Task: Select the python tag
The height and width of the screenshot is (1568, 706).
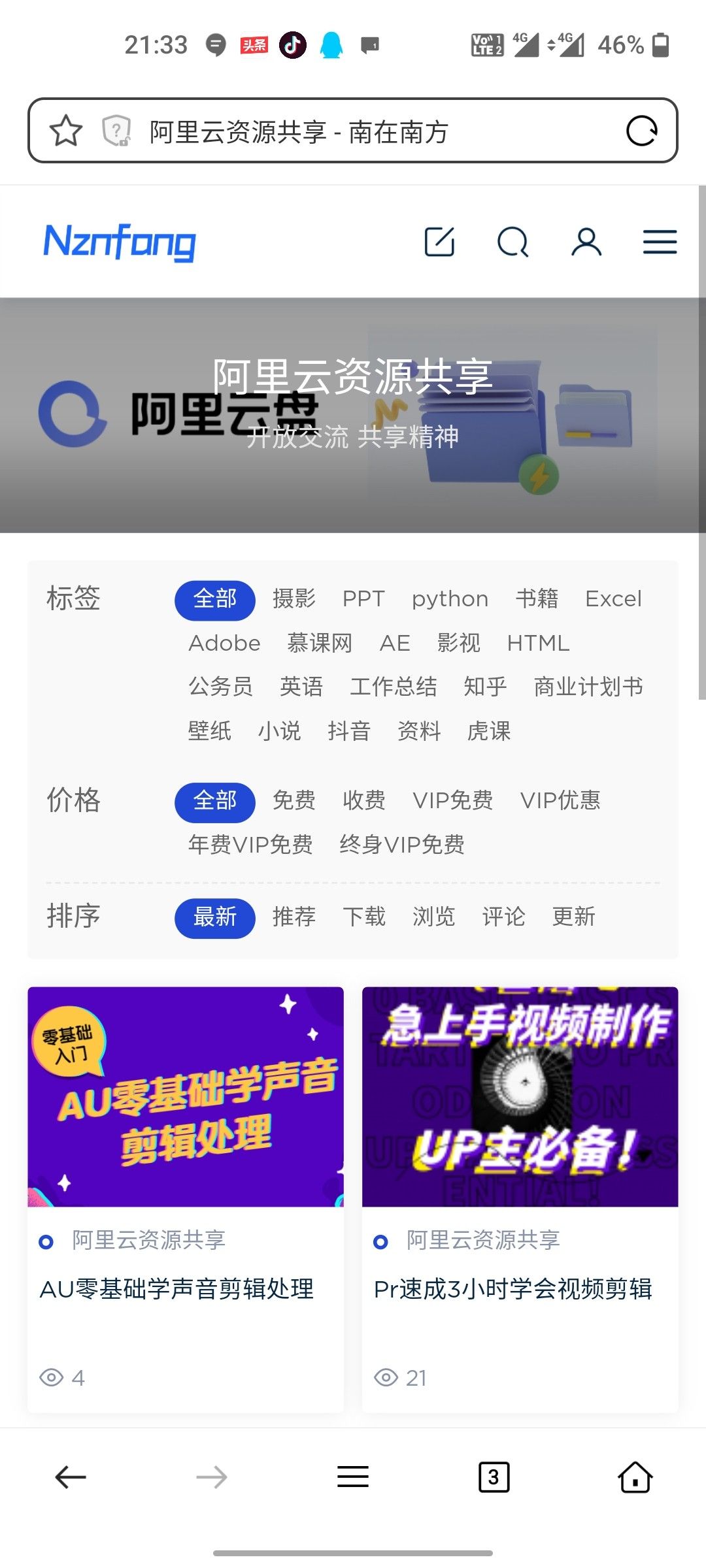Action: (450, 598)
